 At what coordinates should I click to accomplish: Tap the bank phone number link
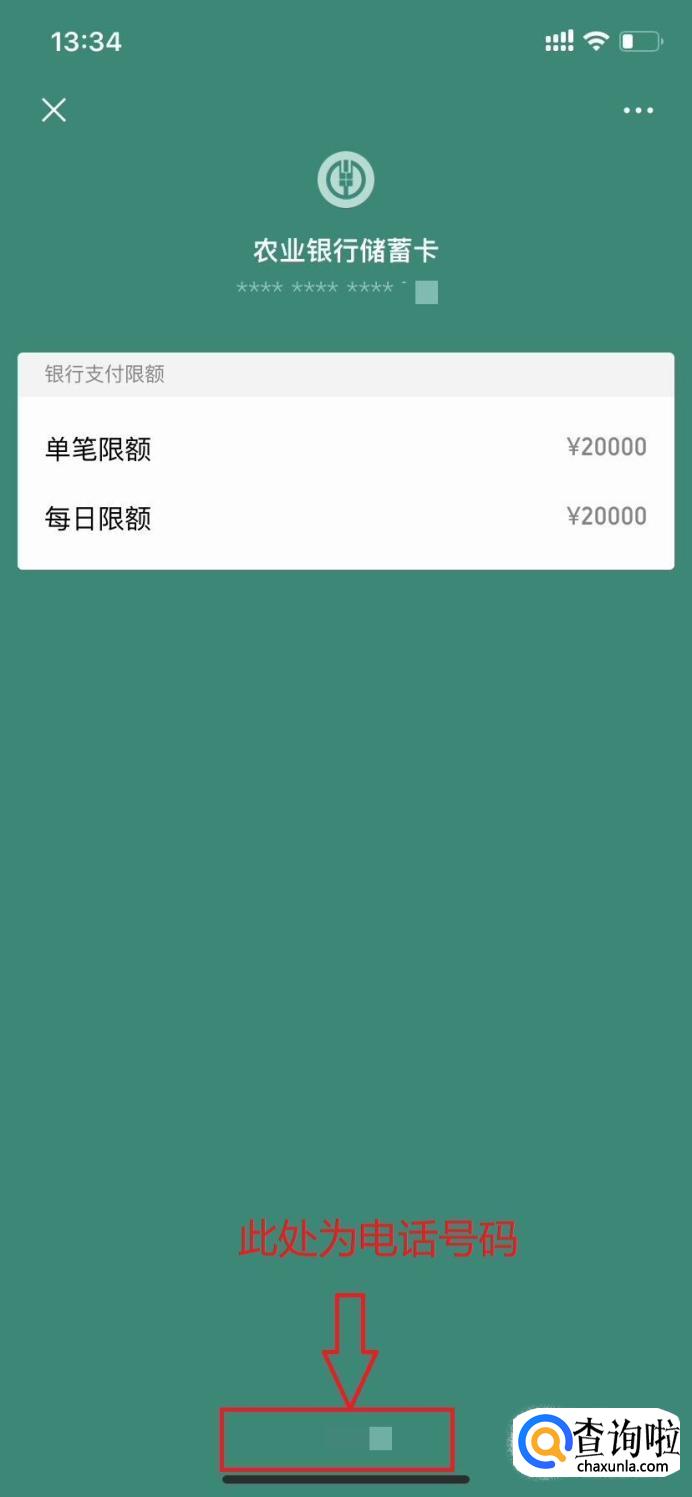coord(338,1439)
